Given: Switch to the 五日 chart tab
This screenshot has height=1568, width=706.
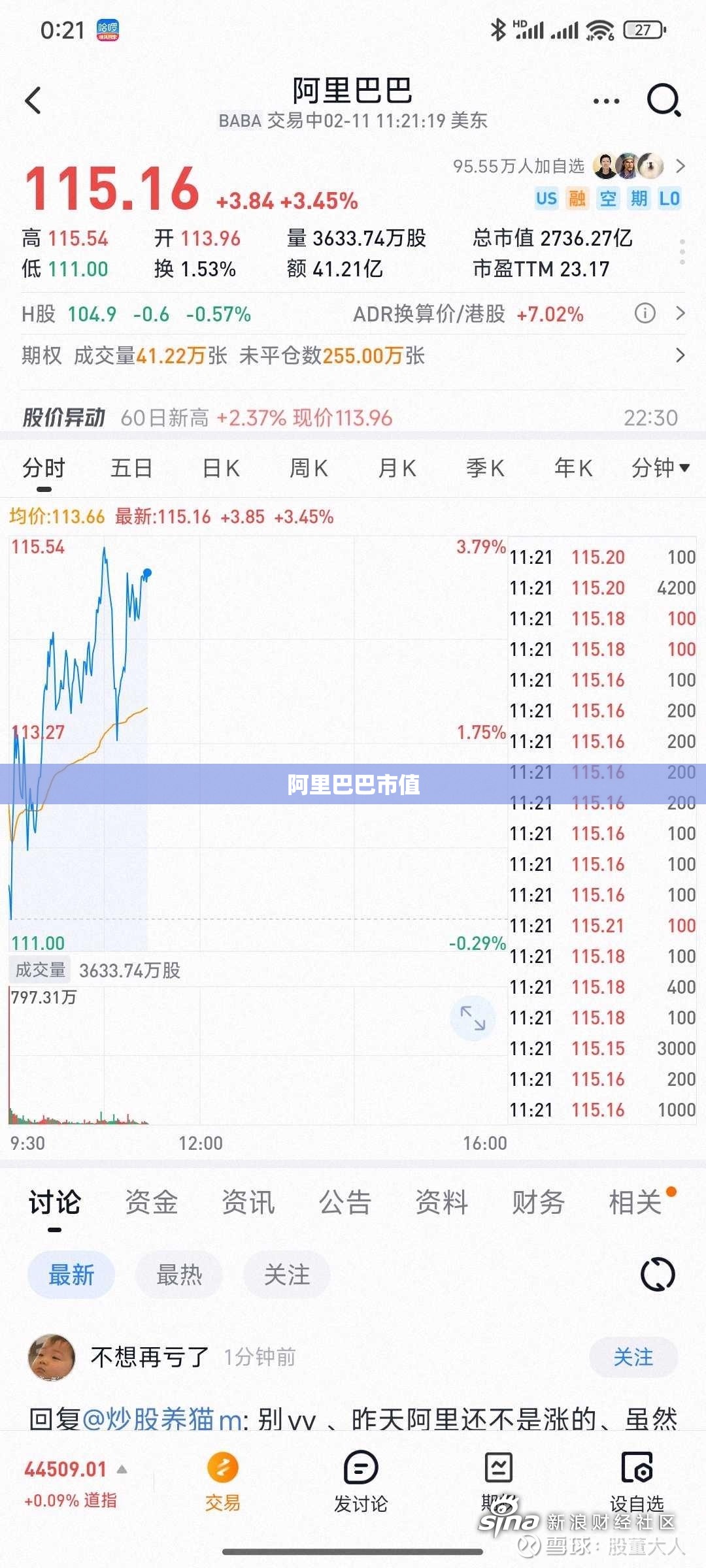Looking at the screenshot, I should 131,468.
